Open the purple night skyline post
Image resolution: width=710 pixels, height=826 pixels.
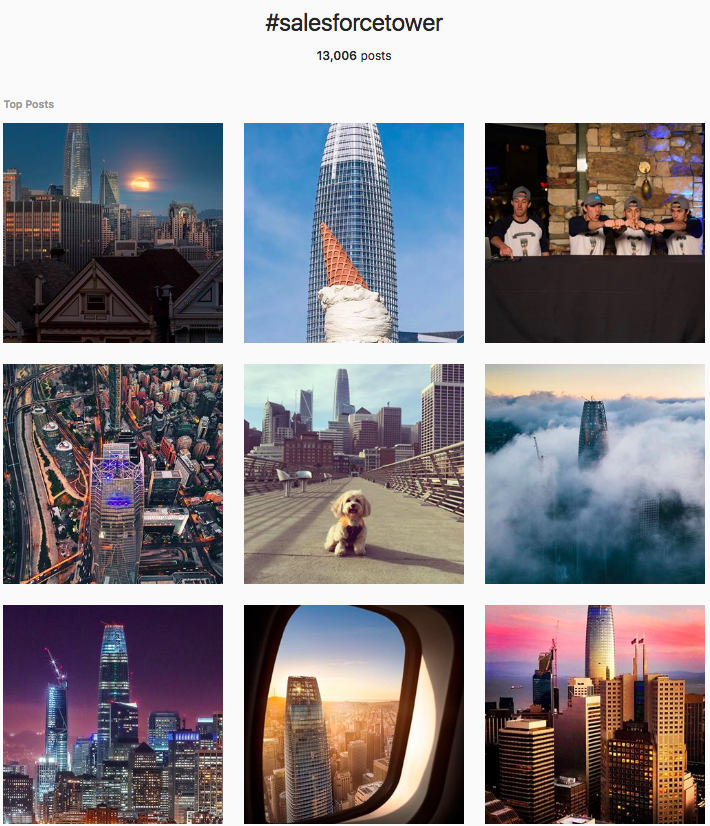[113, 714]
